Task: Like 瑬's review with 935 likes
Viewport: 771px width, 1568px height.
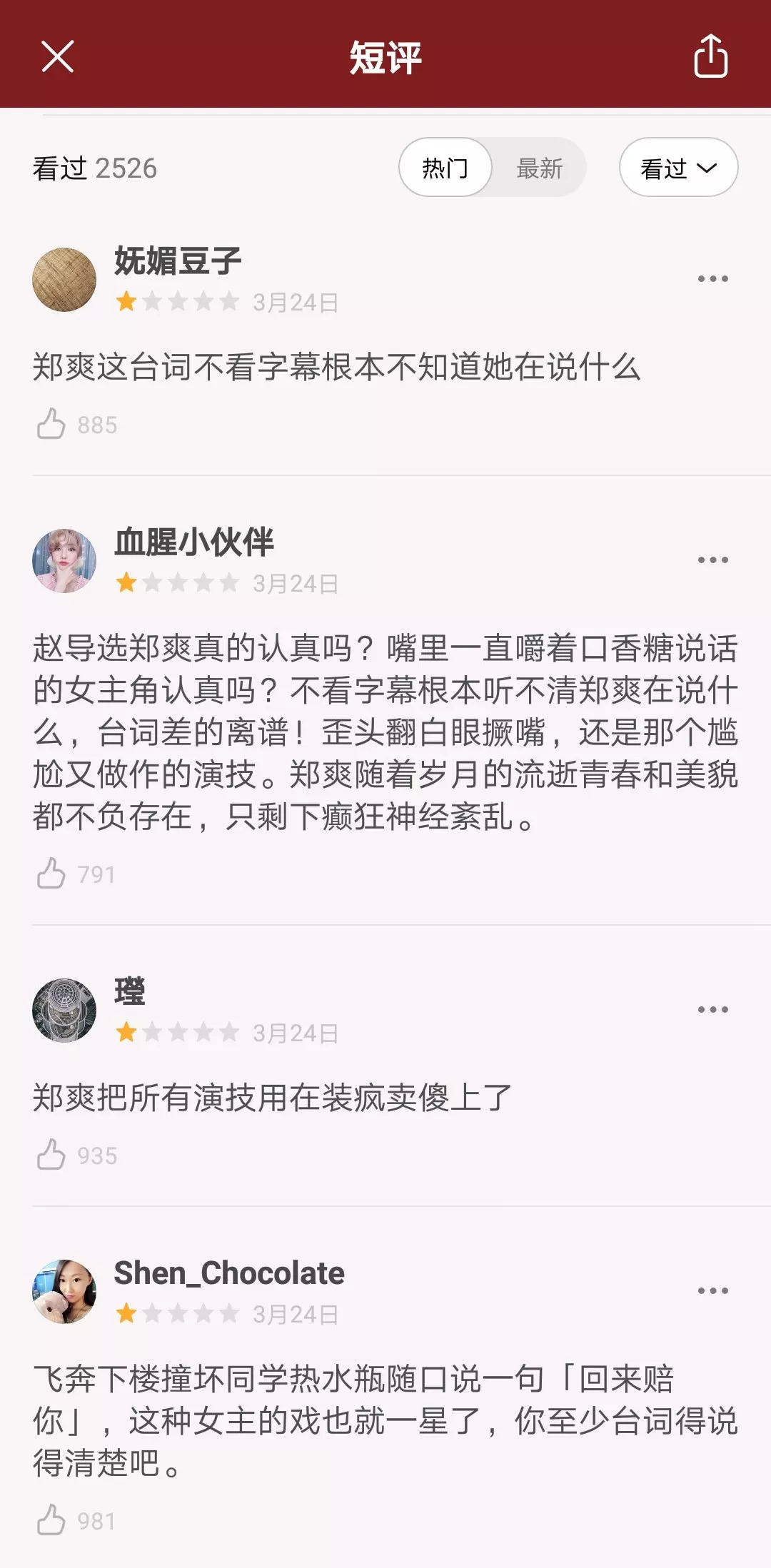Action: coord(51,1155)
